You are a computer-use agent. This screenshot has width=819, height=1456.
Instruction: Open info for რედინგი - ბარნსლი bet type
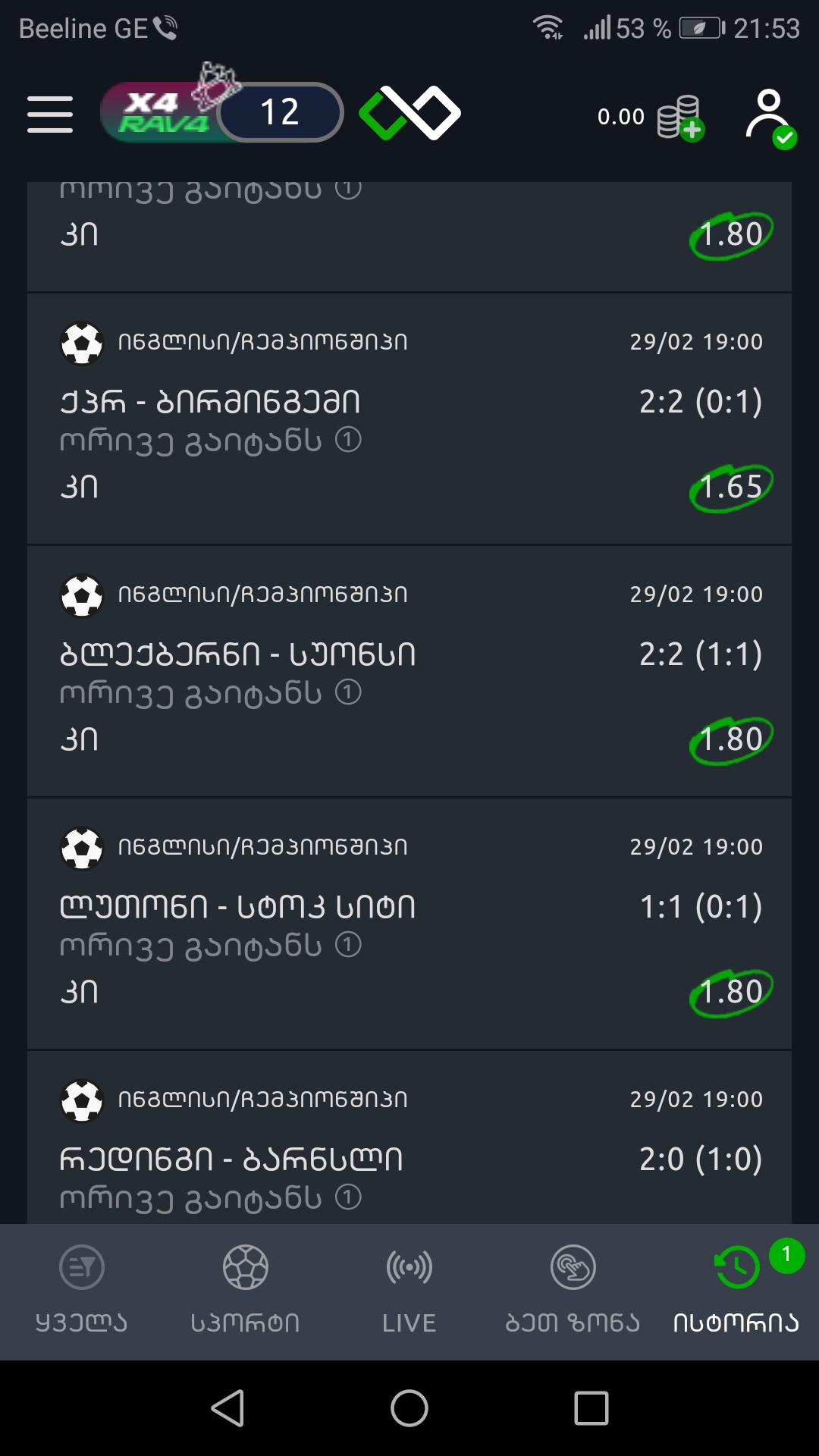[x=348, y=1197]
